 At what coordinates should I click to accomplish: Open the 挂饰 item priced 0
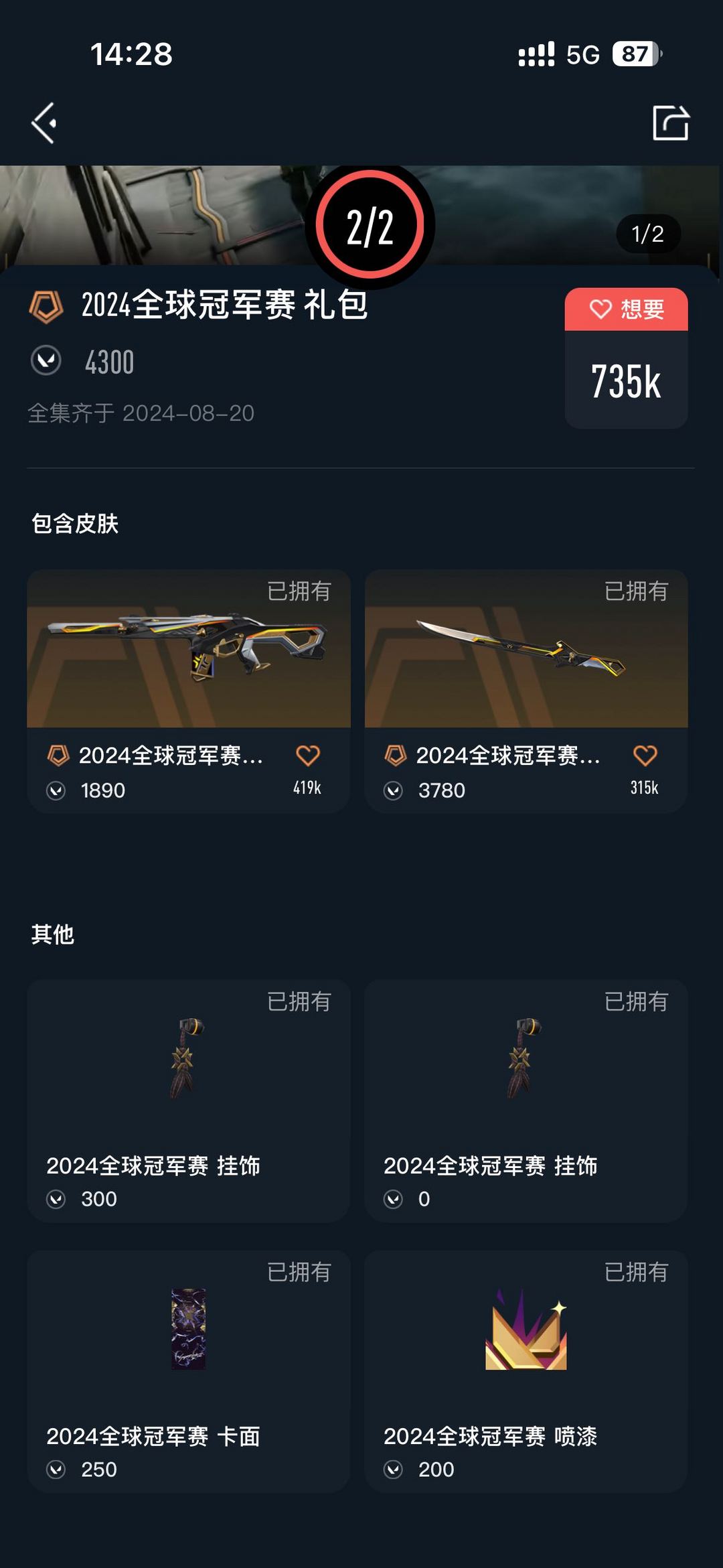pyautogui.click(x=526, y=1100)
